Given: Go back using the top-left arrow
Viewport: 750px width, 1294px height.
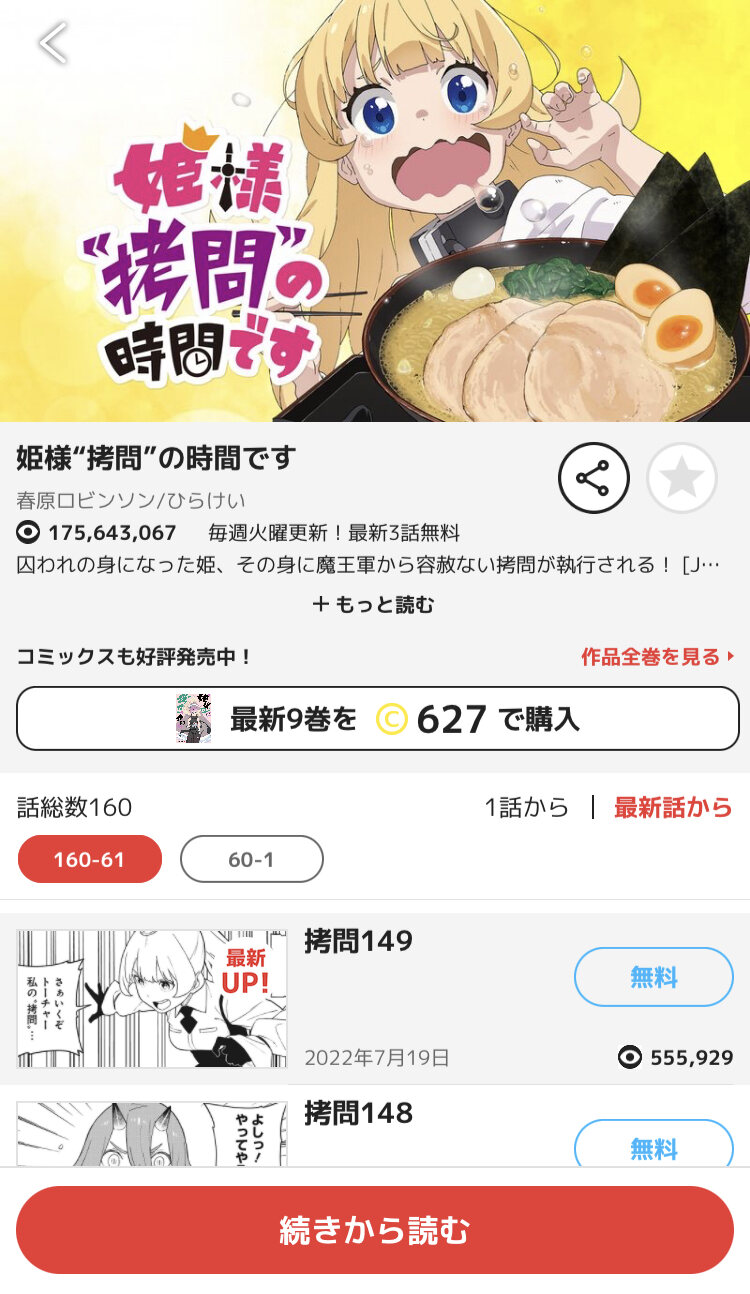Looking at the screenshot, I should coord(52,43).
